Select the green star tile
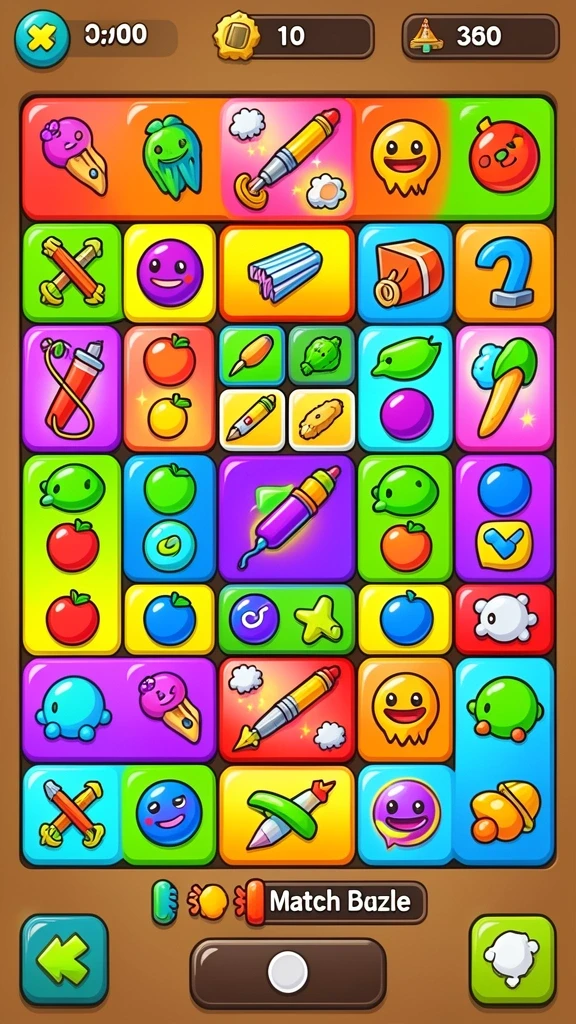The height and width of the screenshot is (1024, 576). (318, 618)
